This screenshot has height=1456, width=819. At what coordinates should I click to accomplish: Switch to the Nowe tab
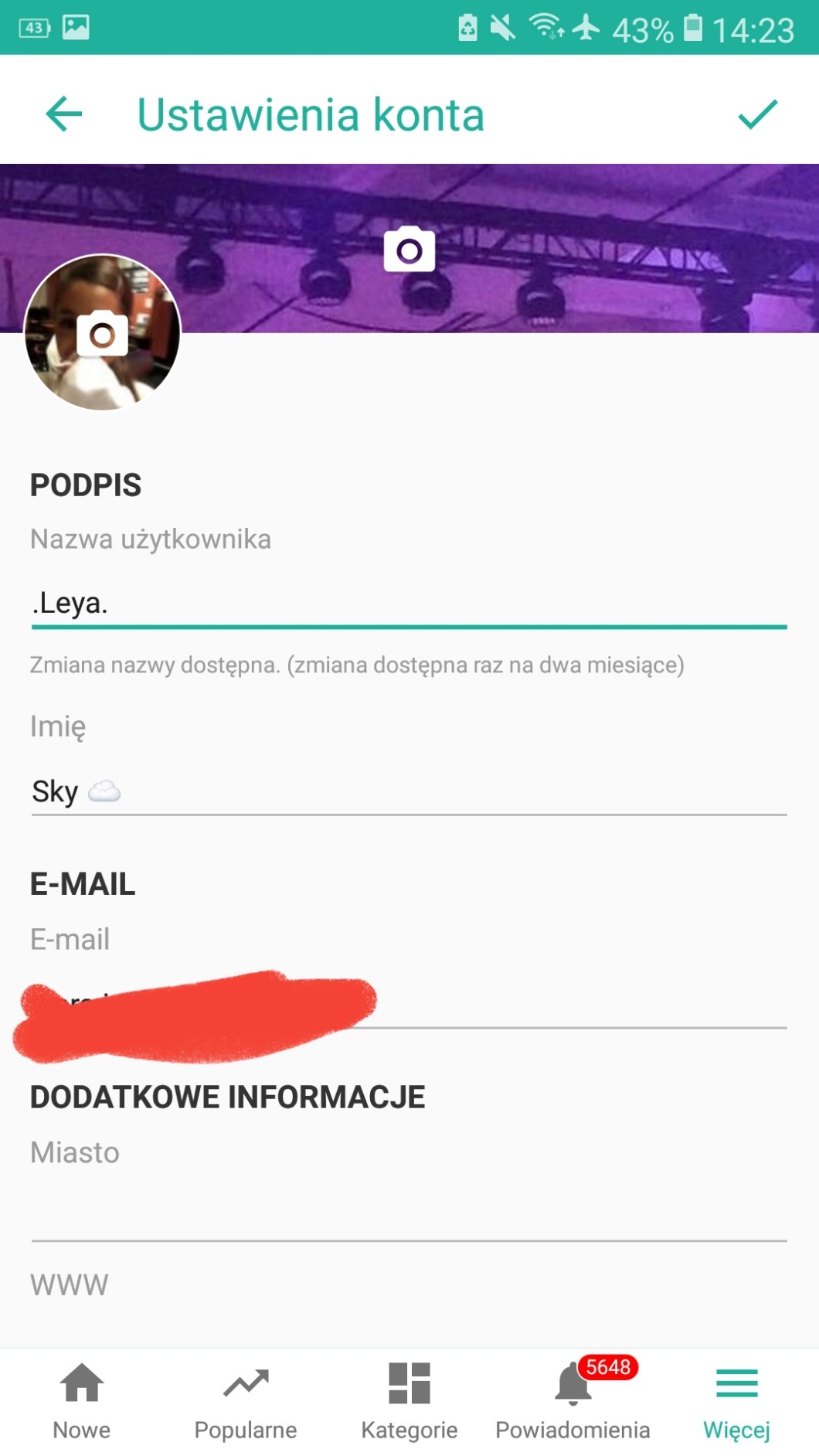coord(82,1400)
